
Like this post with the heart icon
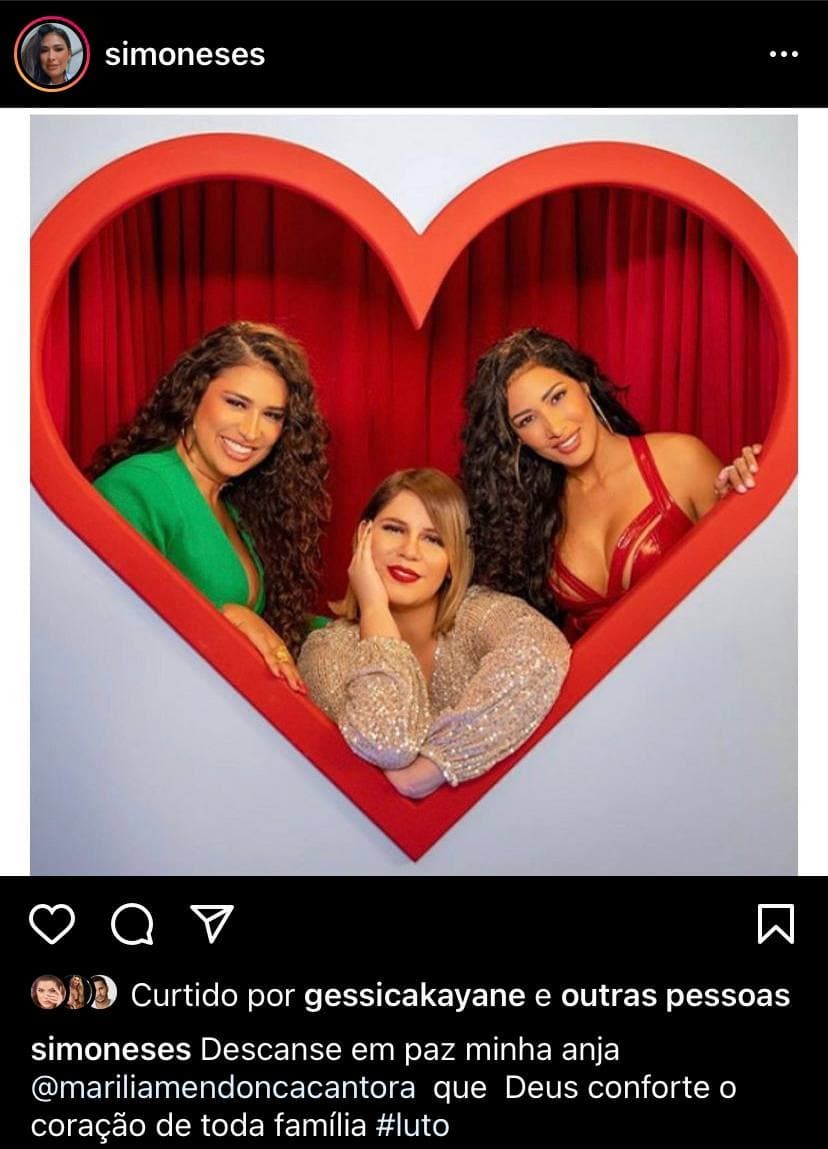(52, 925)
